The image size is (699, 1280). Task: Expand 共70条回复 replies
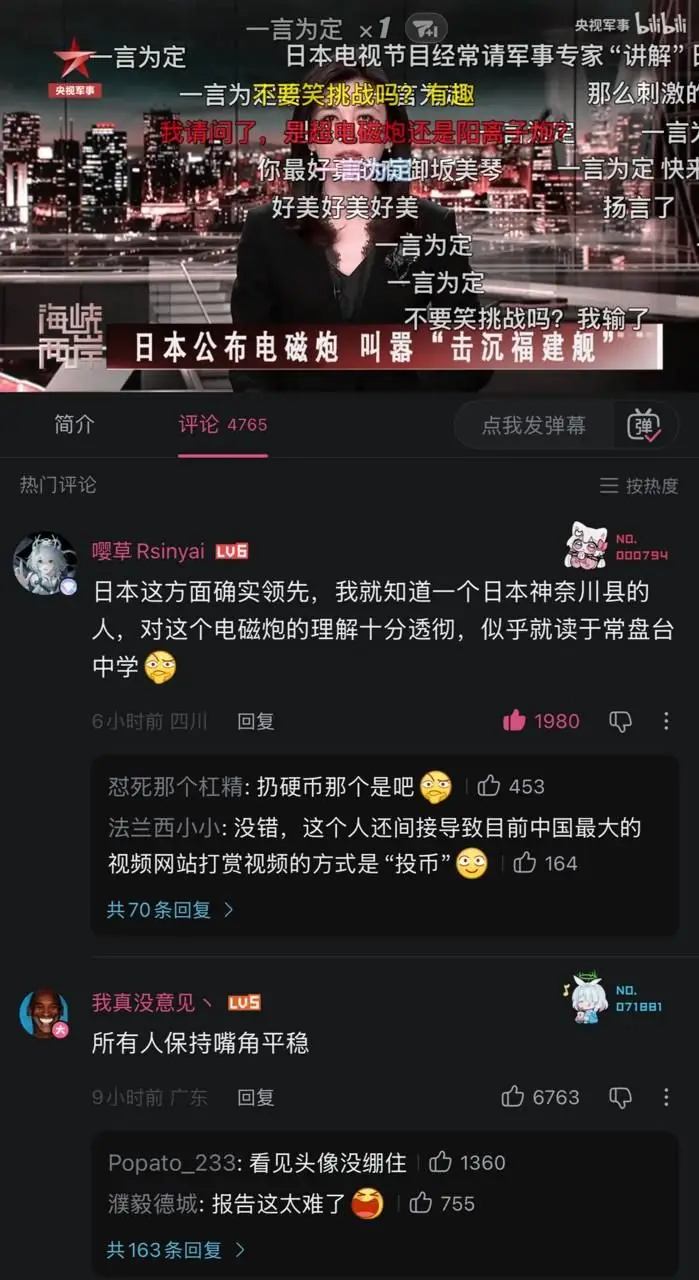170,910
